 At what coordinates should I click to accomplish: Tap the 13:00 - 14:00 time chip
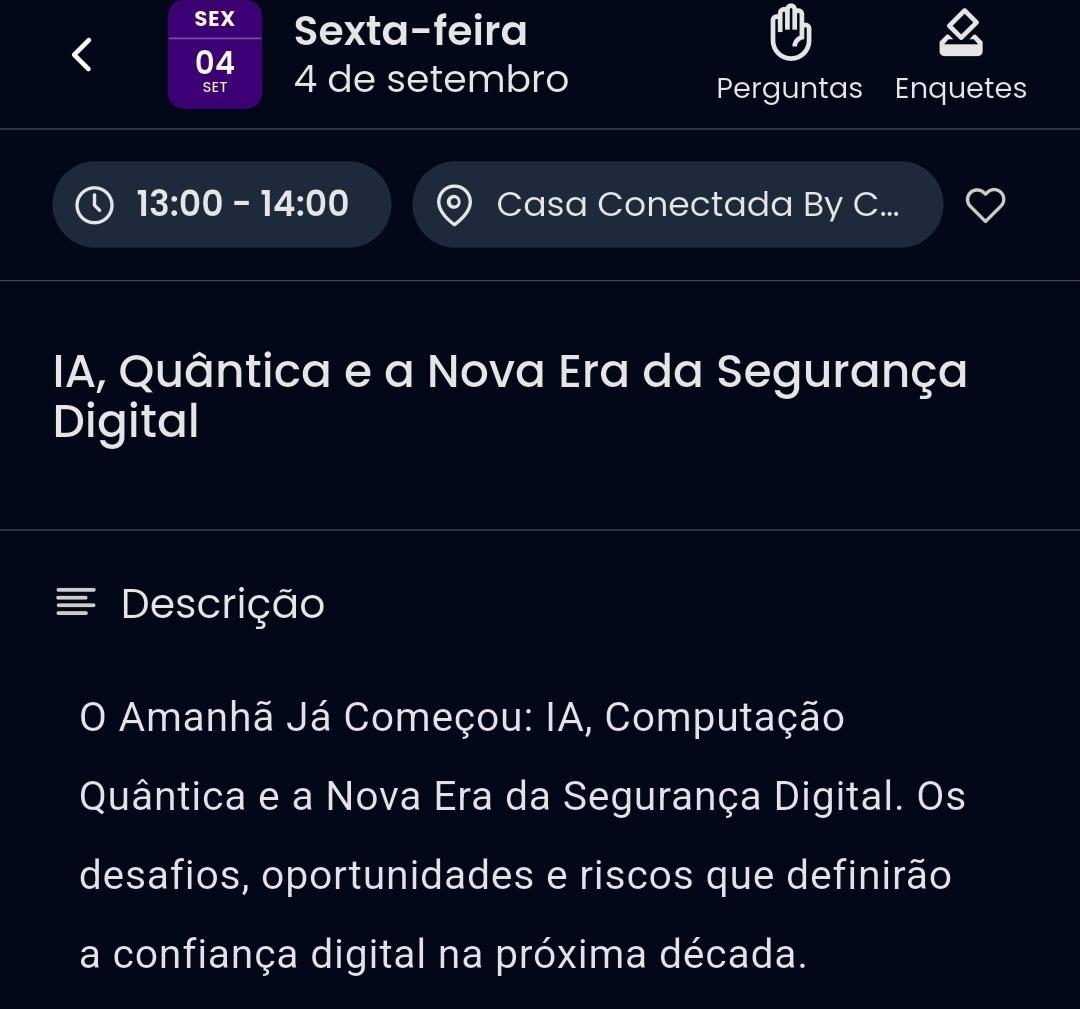pyautogui.click(x=222, y=205)
